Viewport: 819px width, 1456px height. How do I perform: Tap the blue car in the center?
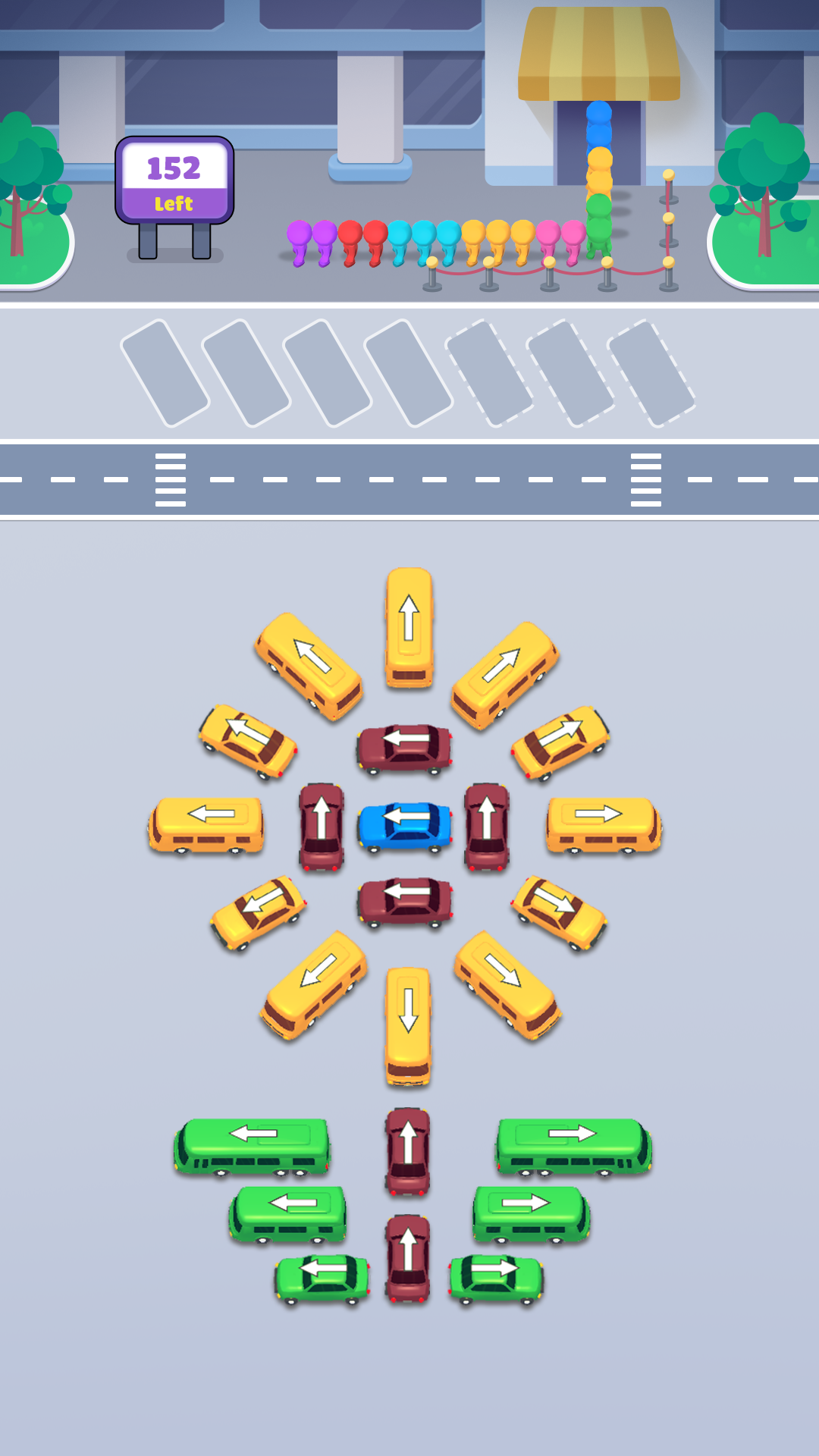405,827
